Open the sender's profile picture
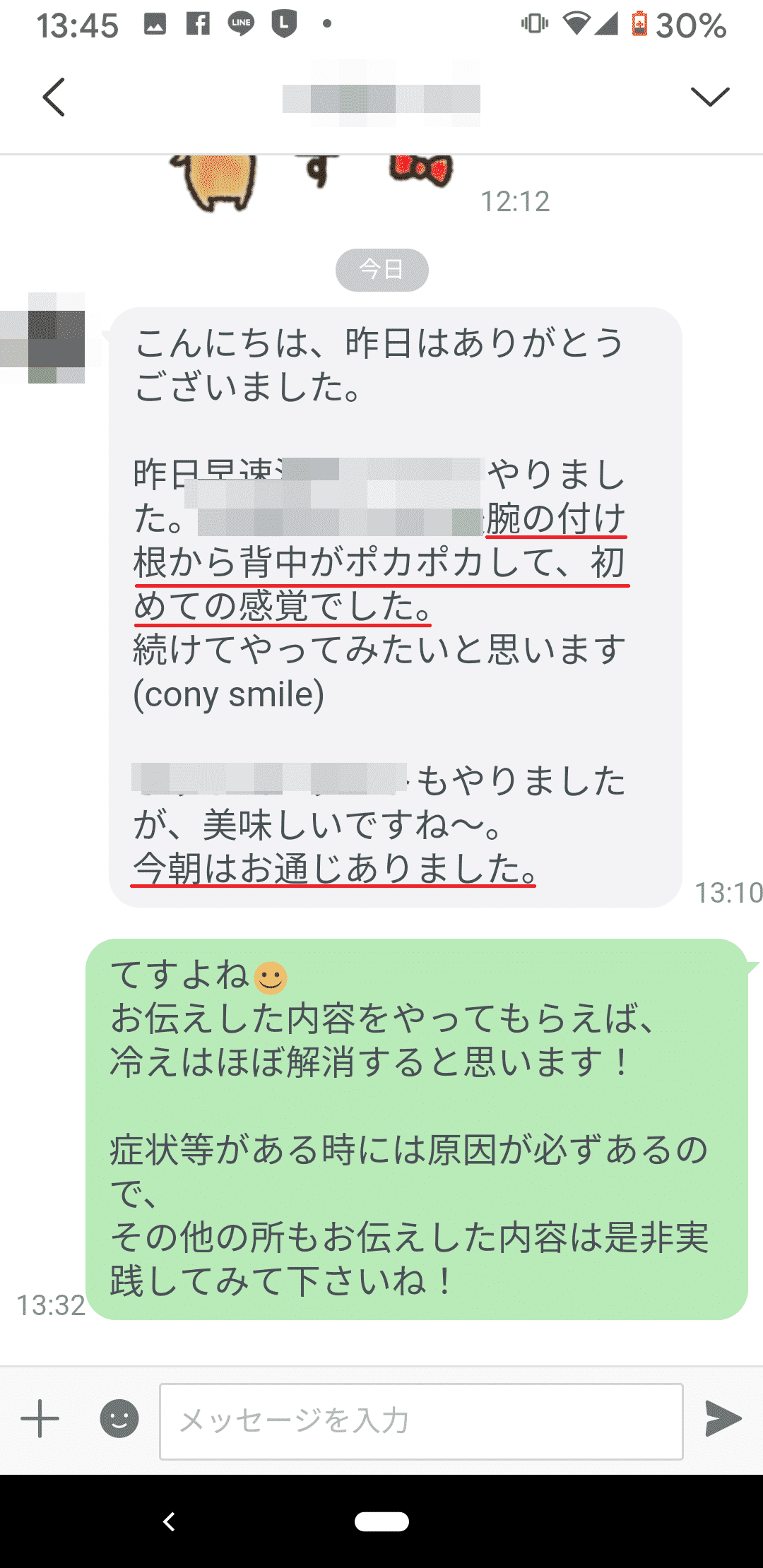The height and width of the screenshot is (1568, 763). (44, 338)
